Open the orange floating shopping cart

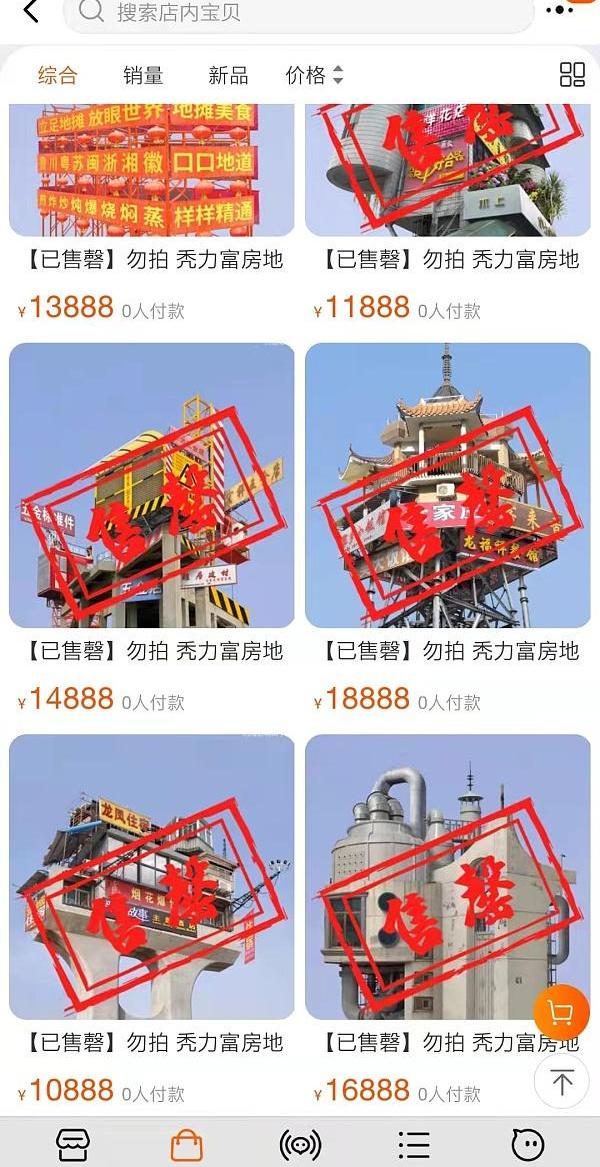coord(561,1015)
